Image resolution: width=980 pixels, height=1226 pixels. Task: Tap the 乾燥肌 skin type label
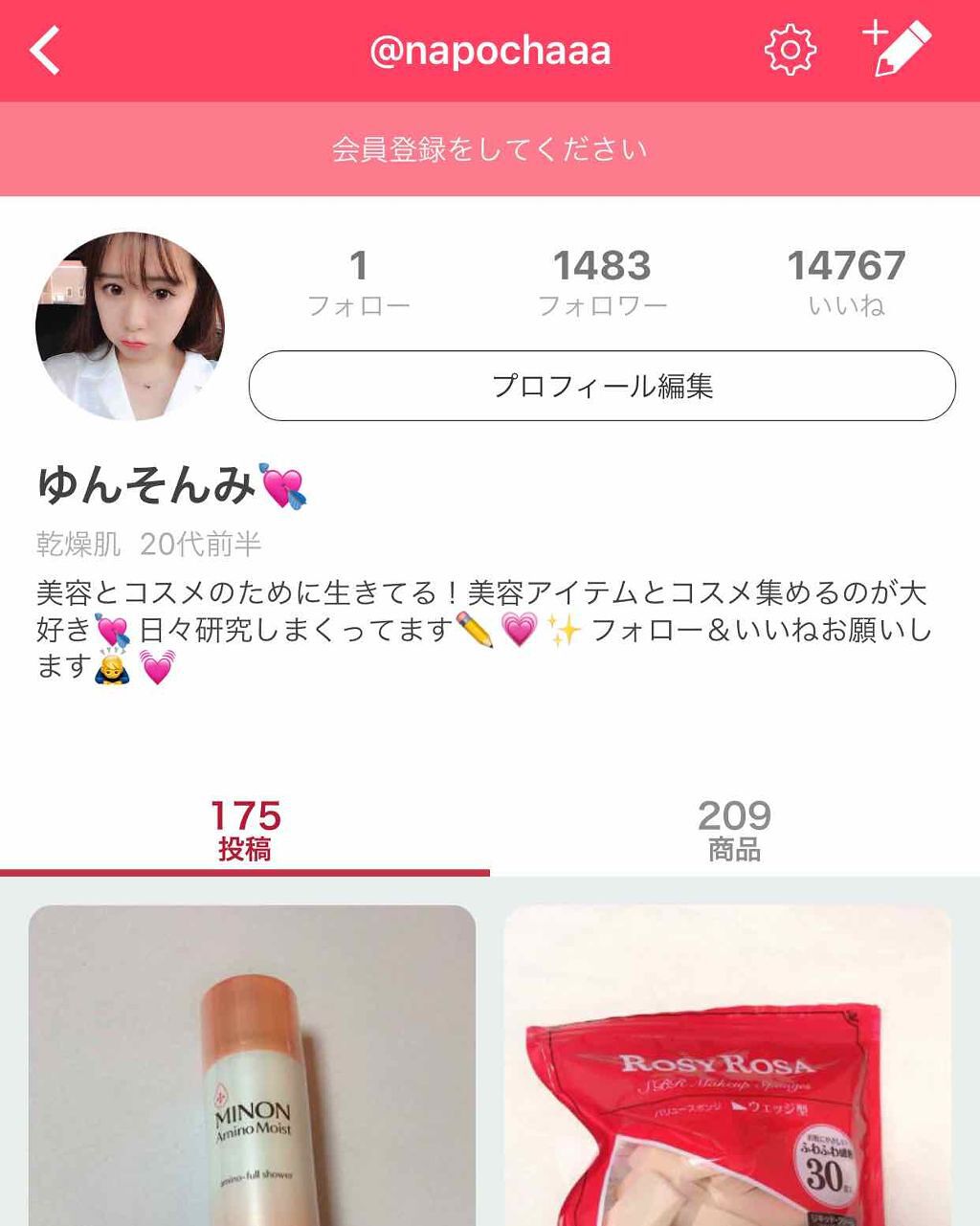point(74,544)
